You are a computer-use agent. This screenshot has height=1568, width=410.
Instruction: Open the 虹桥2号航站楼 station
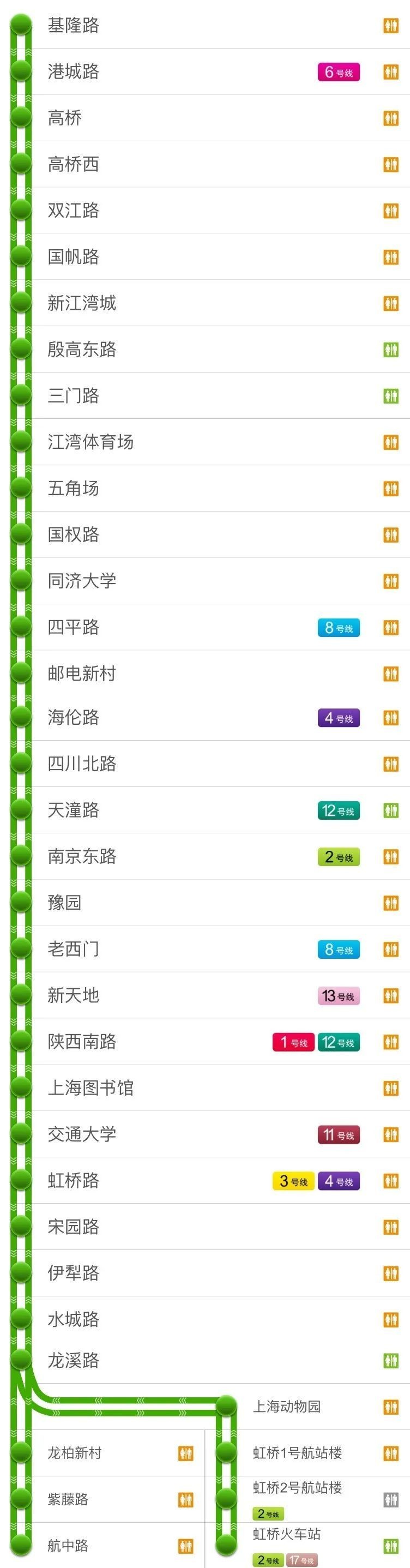(x=298, y=1488)
